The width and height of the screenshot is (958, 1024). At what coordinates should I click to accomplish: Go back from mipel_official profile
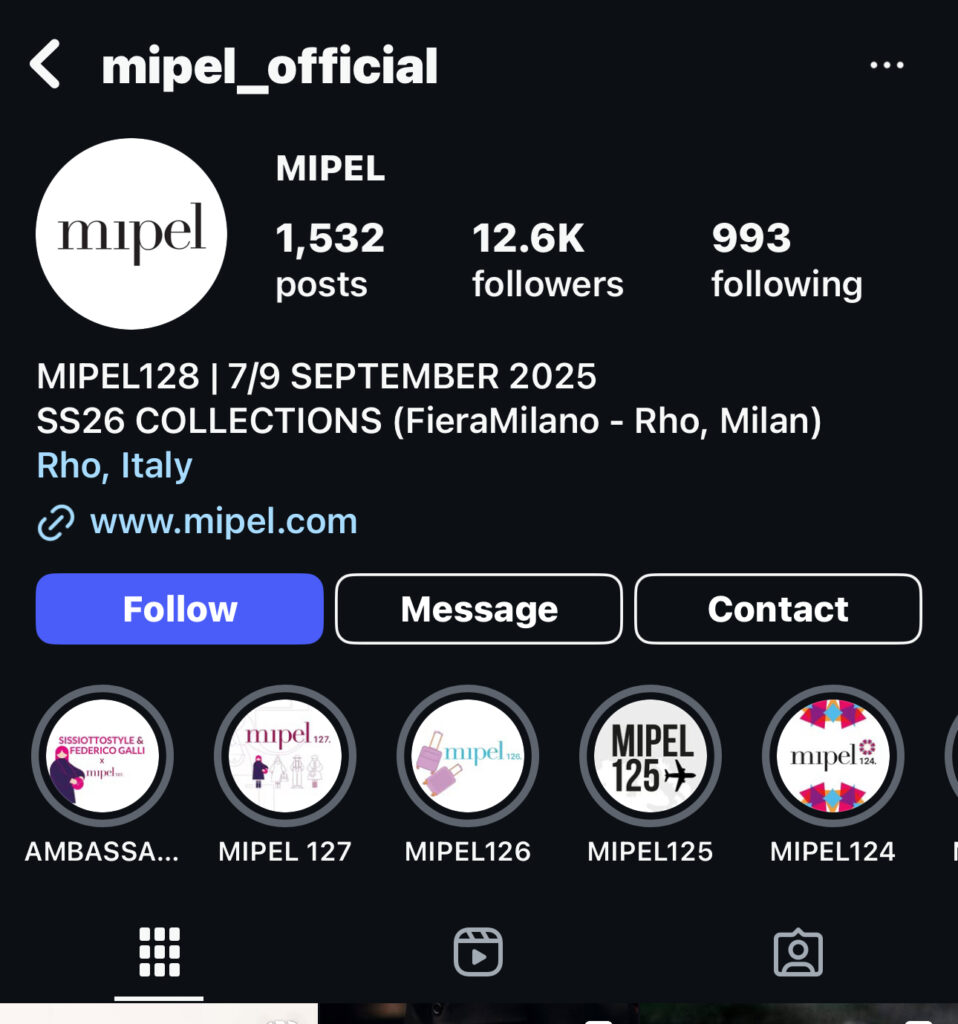pos(45,66)
